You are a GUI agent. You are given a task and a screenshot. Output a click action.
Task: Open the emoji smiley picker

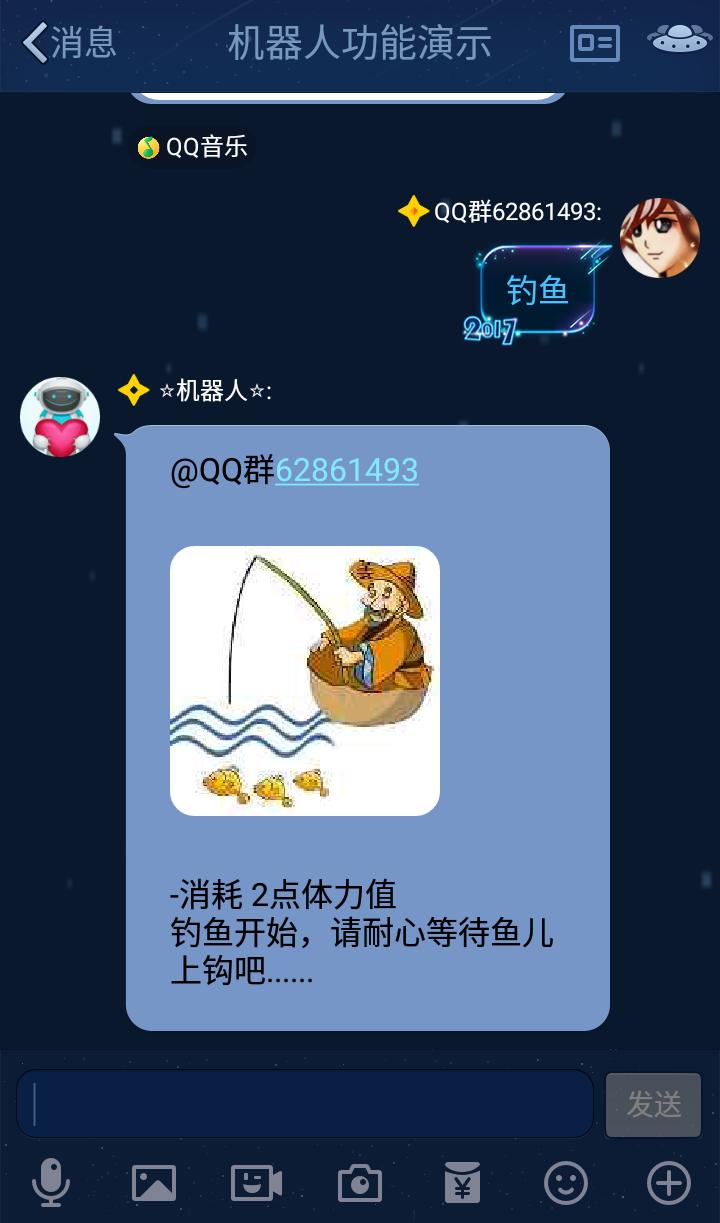[564, 1183]
